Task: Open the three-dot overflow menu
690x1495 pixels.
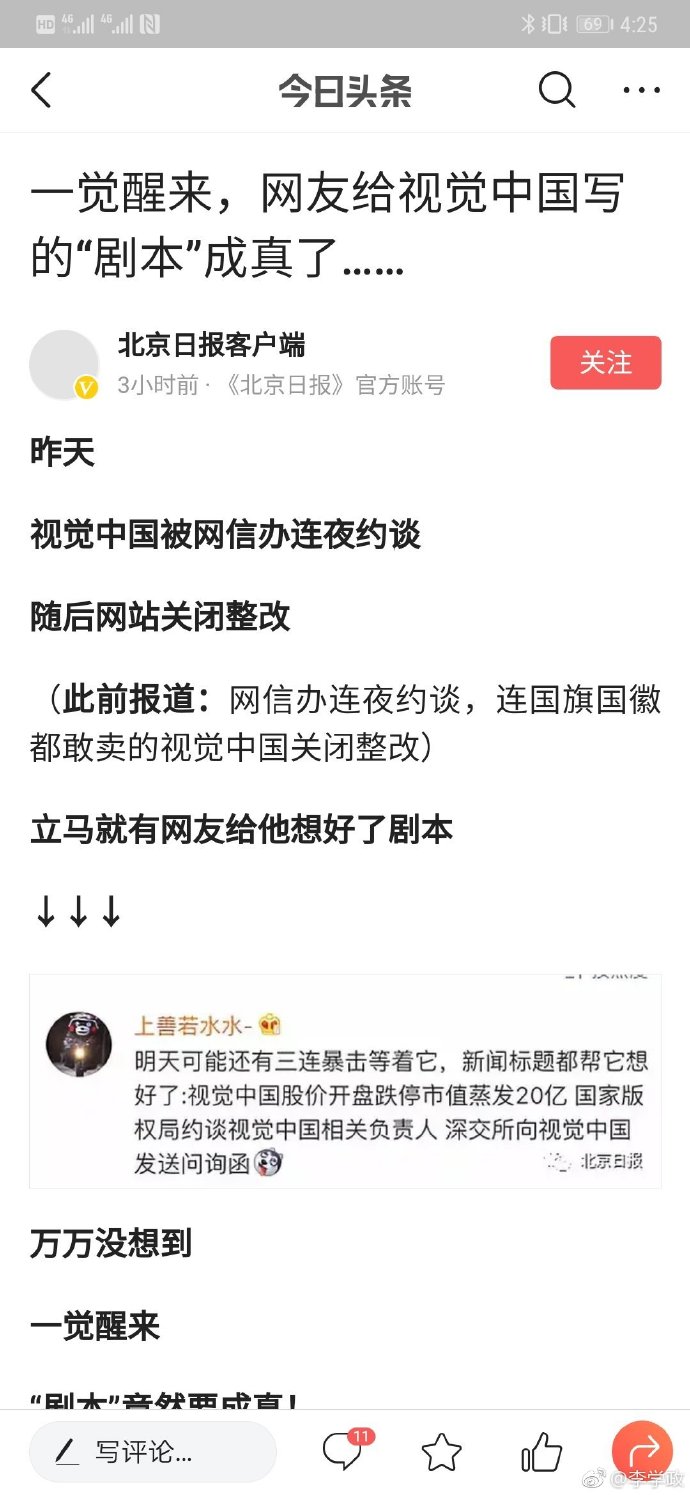Action: point(641,91)
